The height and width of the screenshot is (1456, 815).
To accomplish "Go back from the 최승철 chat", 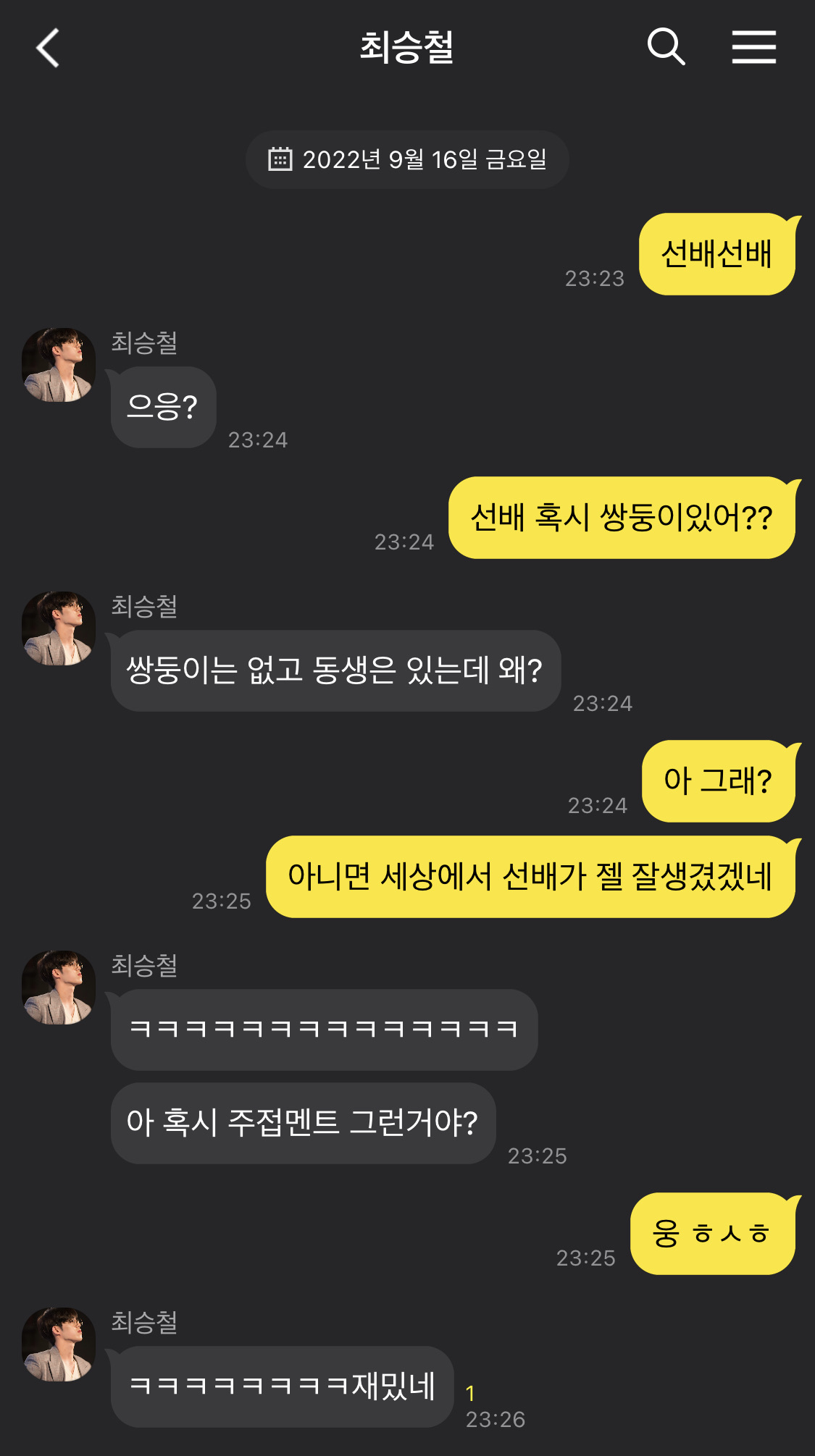I will [x=48, y=48].
